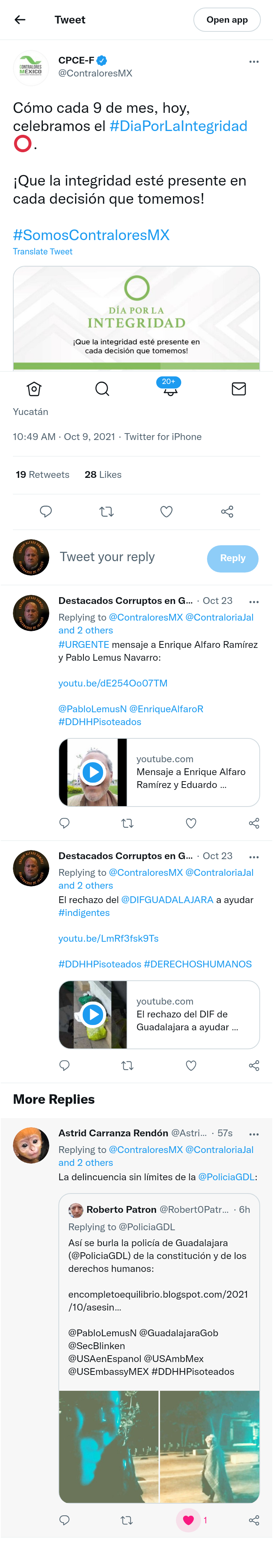Retweet the CPCE-F main tweet
Image resolution: width=273 pixels, height=1568 pixels.
click(x=107, y=512)
